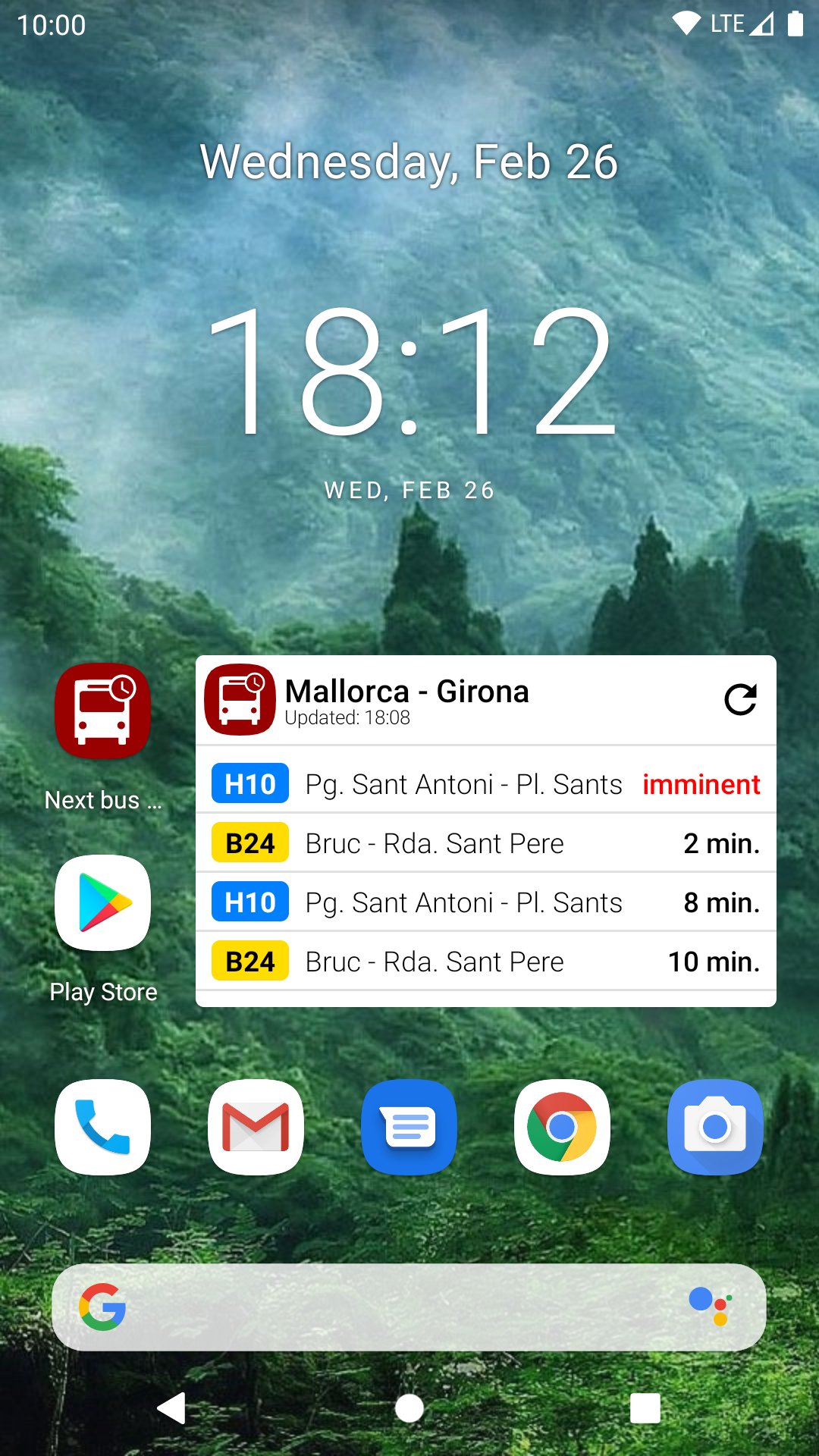Screen dimensions: 819x1456
Task: Launch the Camera app
Action: tap(715, 1127)
